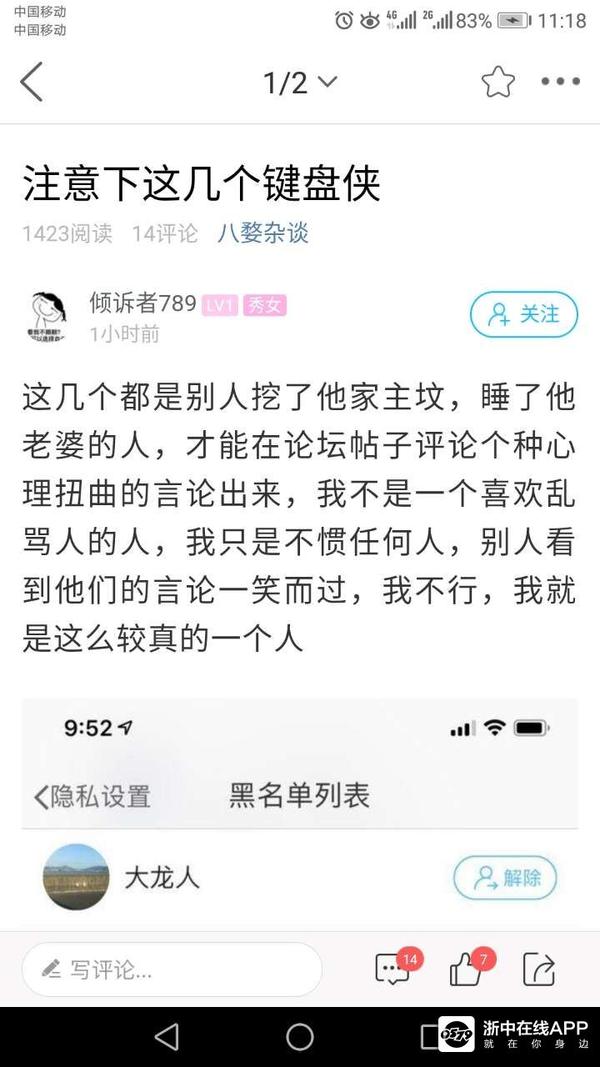Open the 八婺杂谈 board link

point(263,234)
